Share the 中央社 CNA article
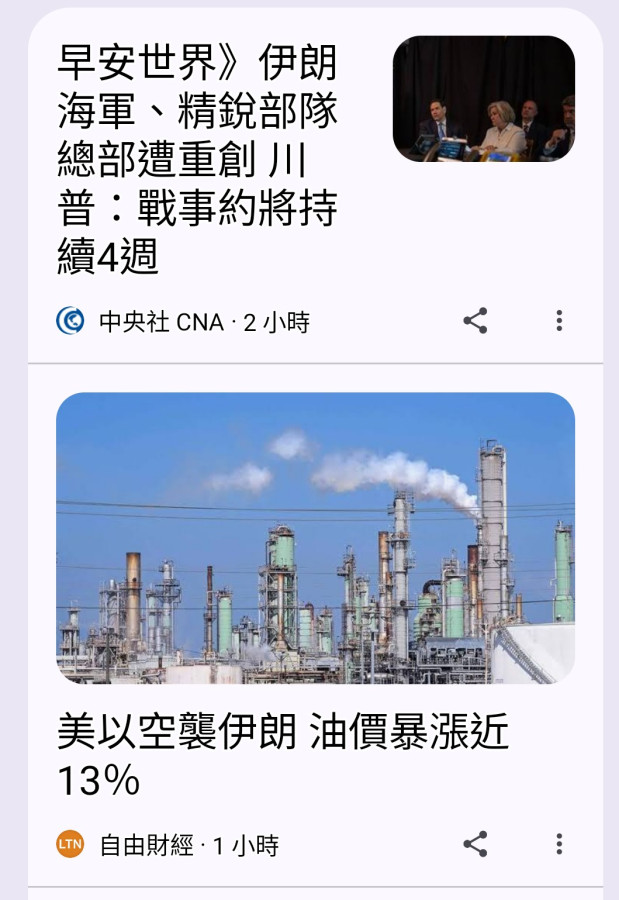Viewport: 619px width, 900px height. pos(475,321)
